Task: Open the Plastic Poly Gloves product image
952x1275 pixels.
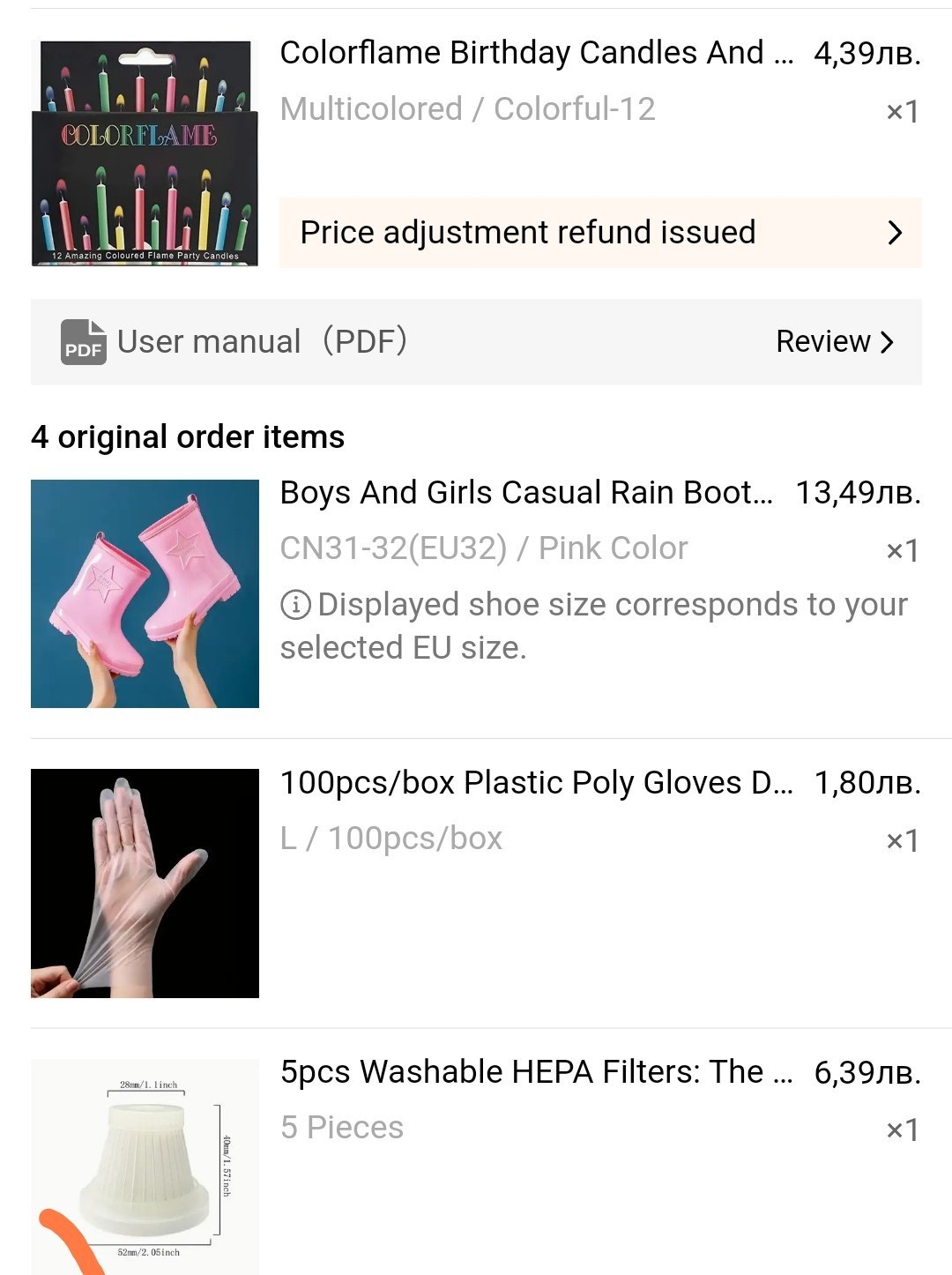Action: pyautogui.click(x=145, y=883)
